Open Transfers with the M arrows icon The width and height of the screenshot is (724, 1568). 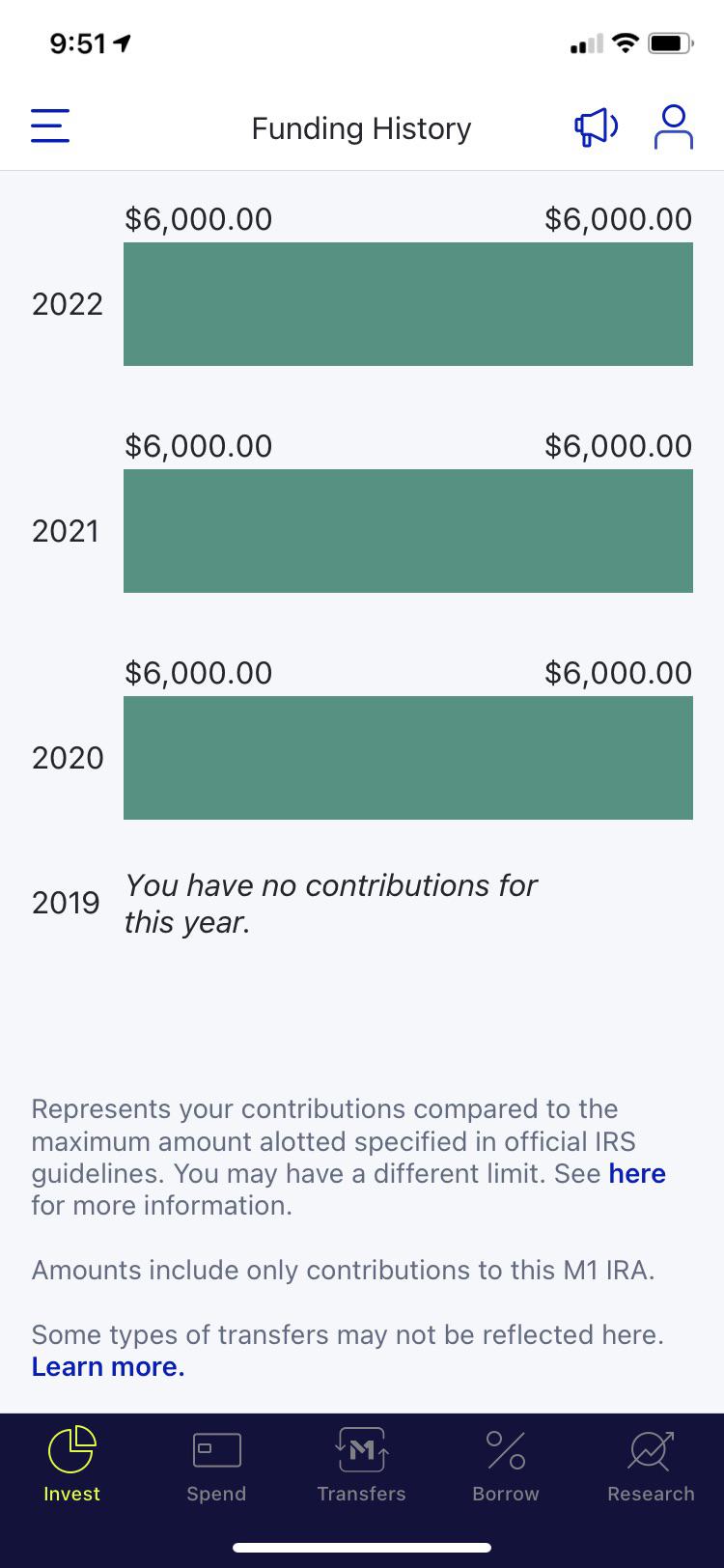pyautogui.click(x=361, y=1448)
